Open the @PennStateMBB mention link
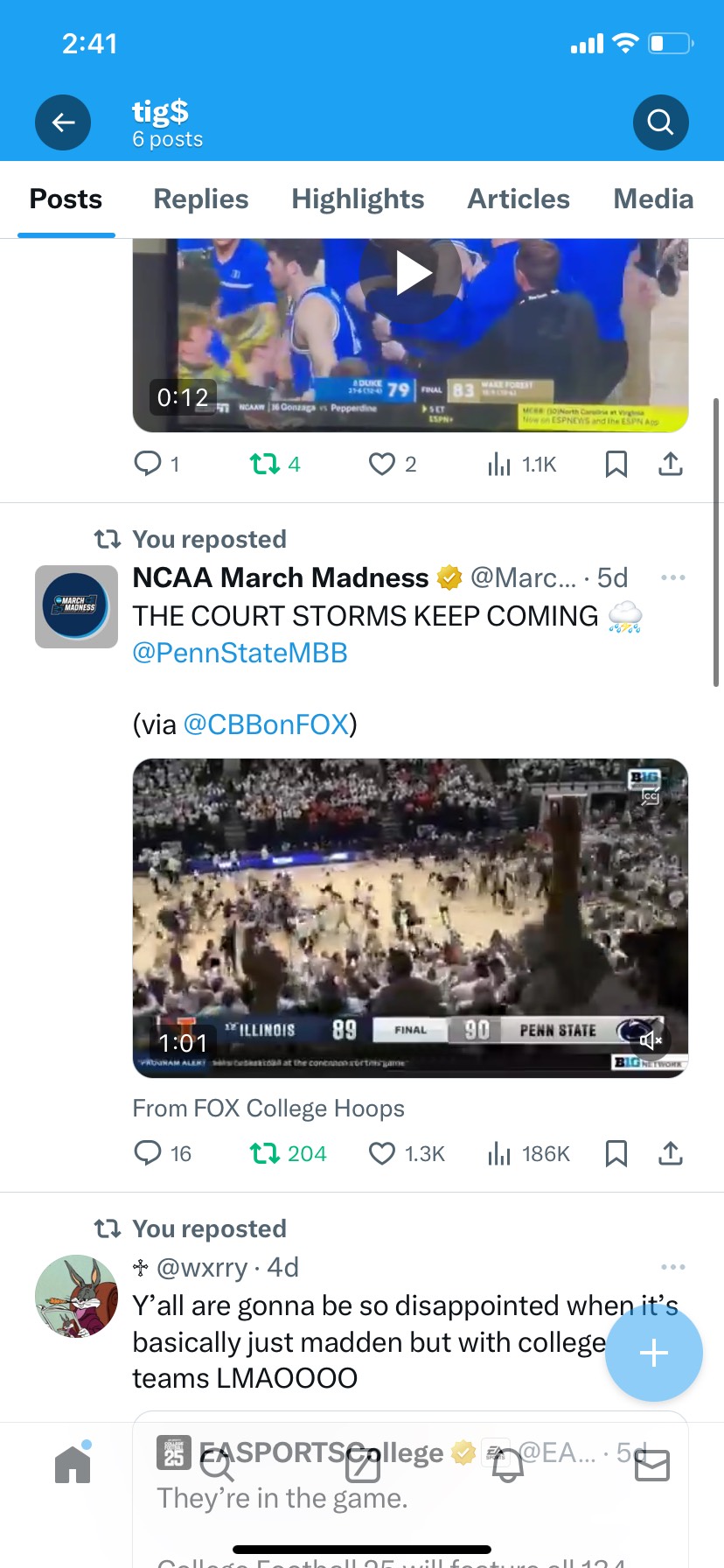This screenshot has width=724, height=1568. click(x=240, y=653)
